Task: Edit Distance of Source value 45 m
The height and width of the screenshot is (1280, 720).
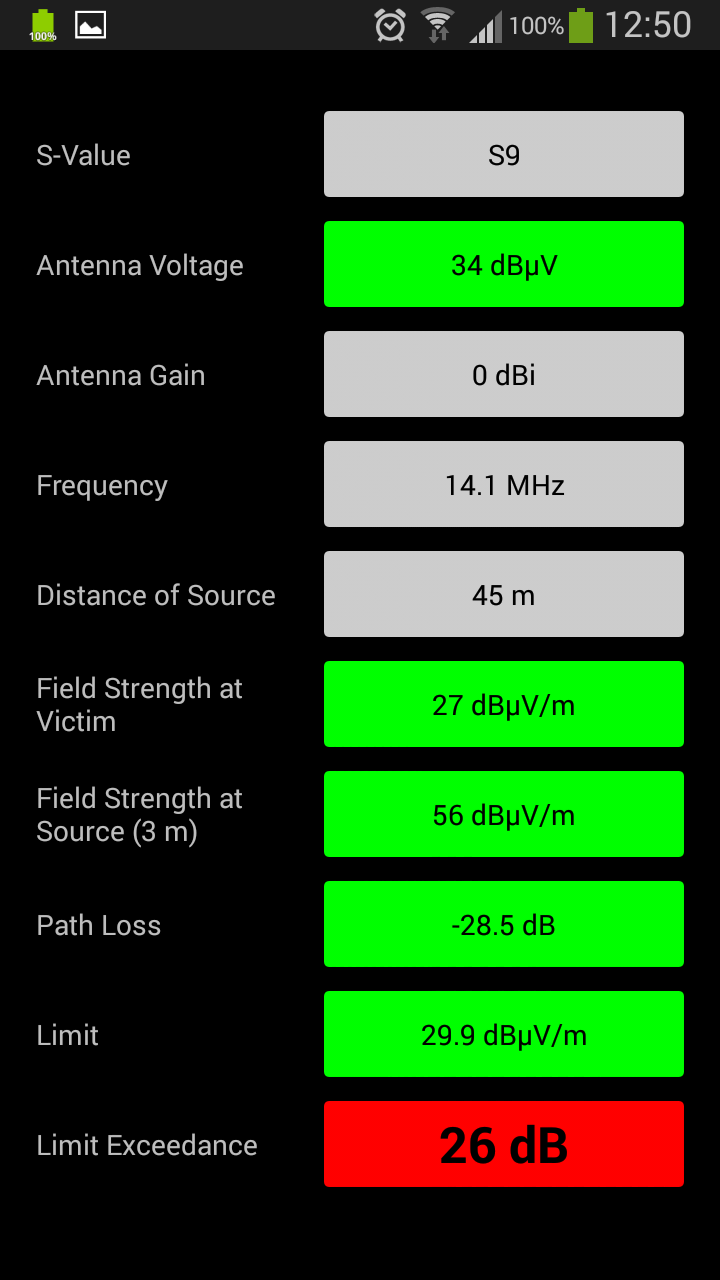Action: coord(504,594)
